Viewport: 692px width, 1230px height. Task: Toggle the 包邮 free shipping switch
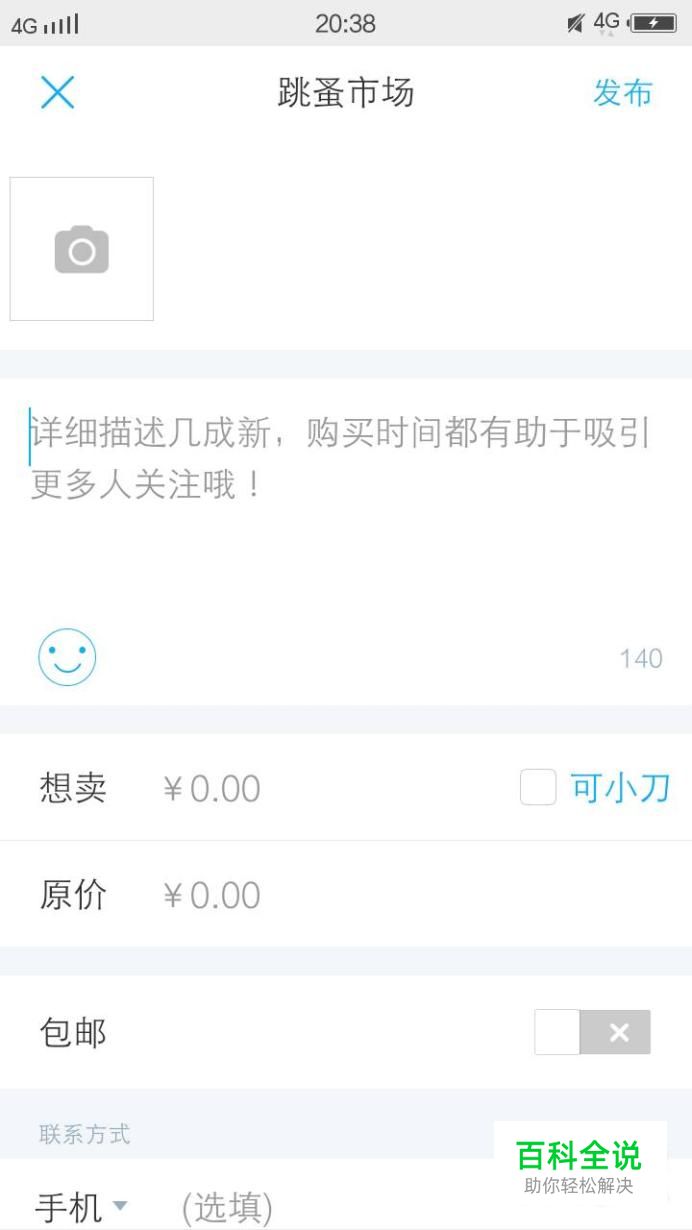(593, 1032)
